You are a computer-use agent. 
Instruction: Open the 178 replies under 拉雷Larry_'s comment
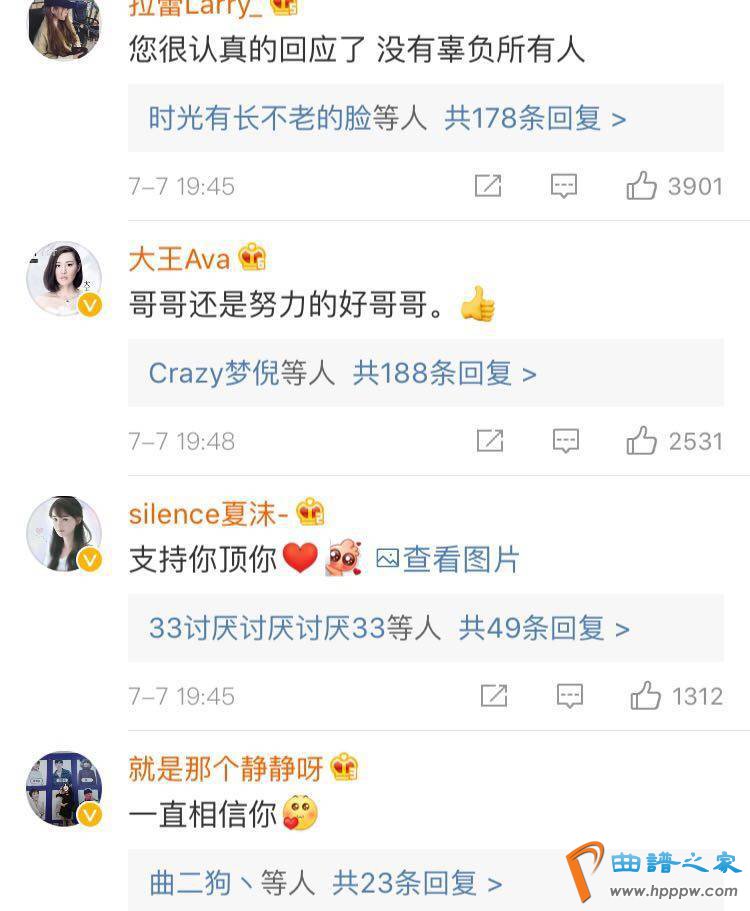[x=387, y=119]
